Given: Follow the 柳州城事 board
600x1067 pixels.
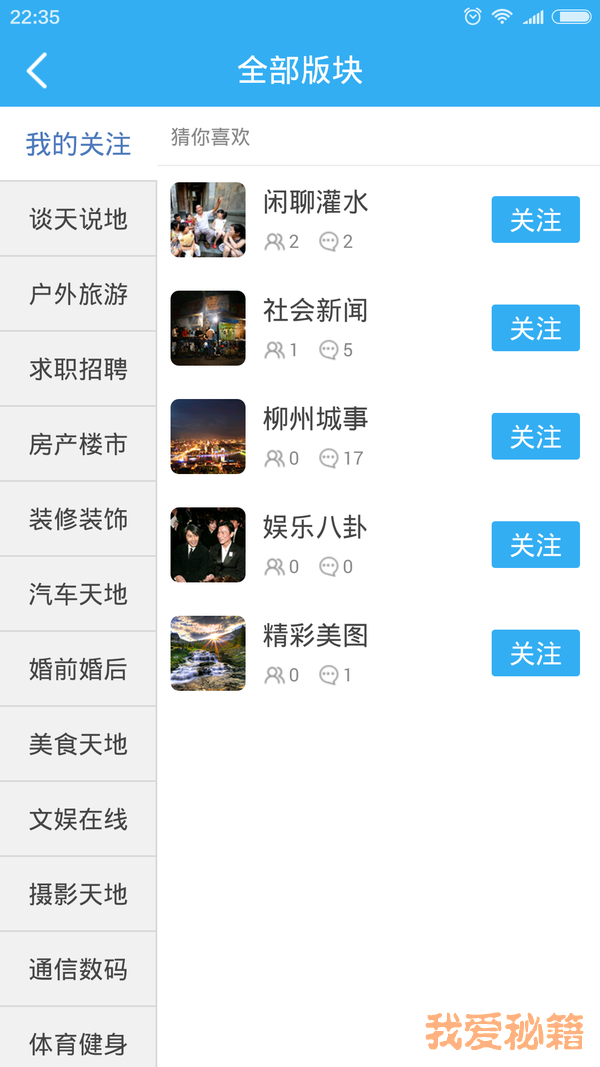Looking at the screenshot, I should pos(535,437).
